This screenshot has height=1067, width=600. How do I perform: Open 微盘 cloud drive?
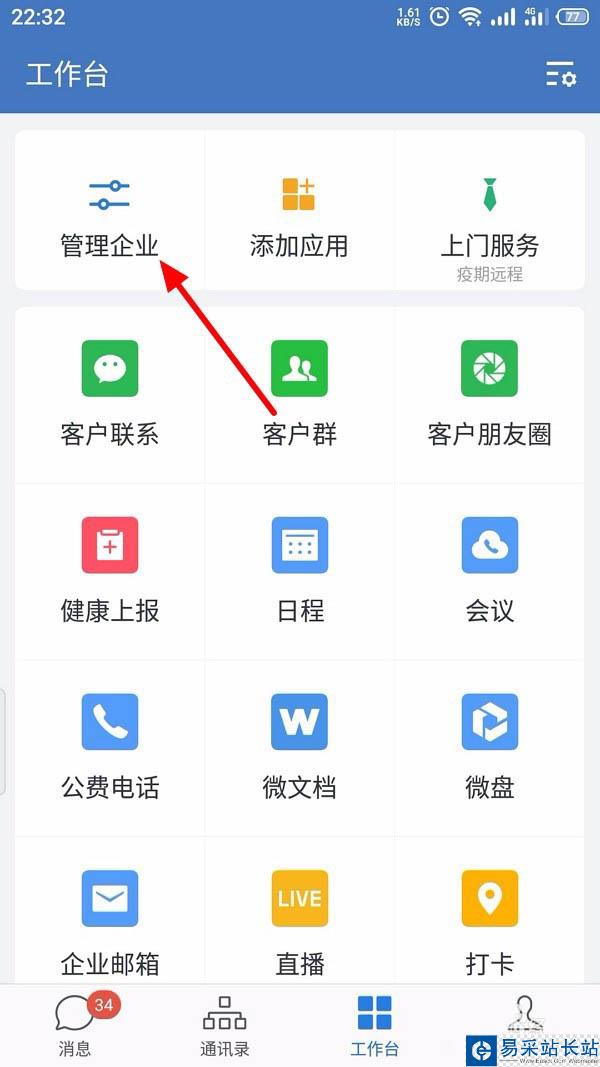coord(489,745)
